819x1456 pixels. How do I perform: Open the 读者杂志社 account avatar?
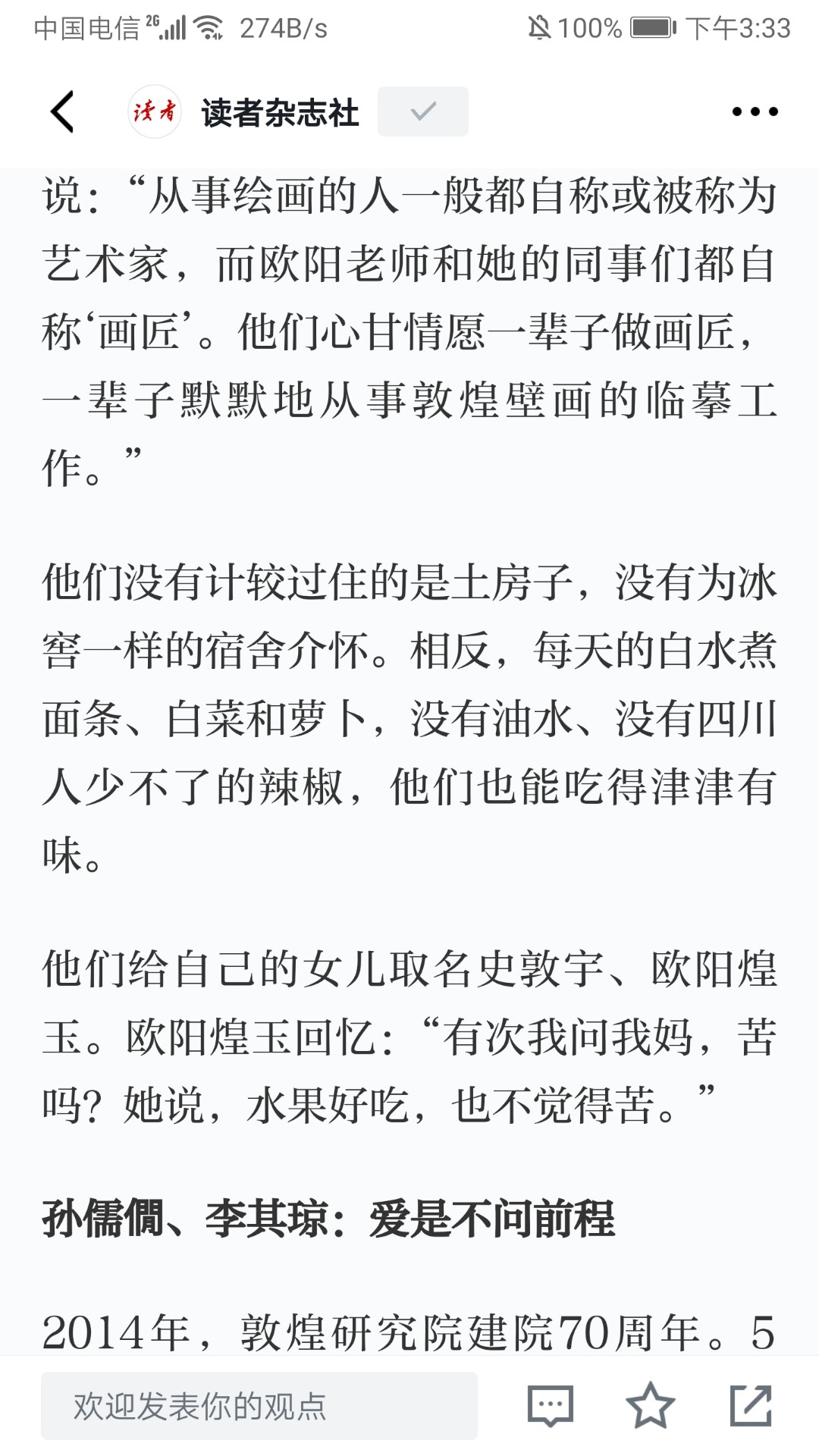pyautogui.click(x=155, y=111)
